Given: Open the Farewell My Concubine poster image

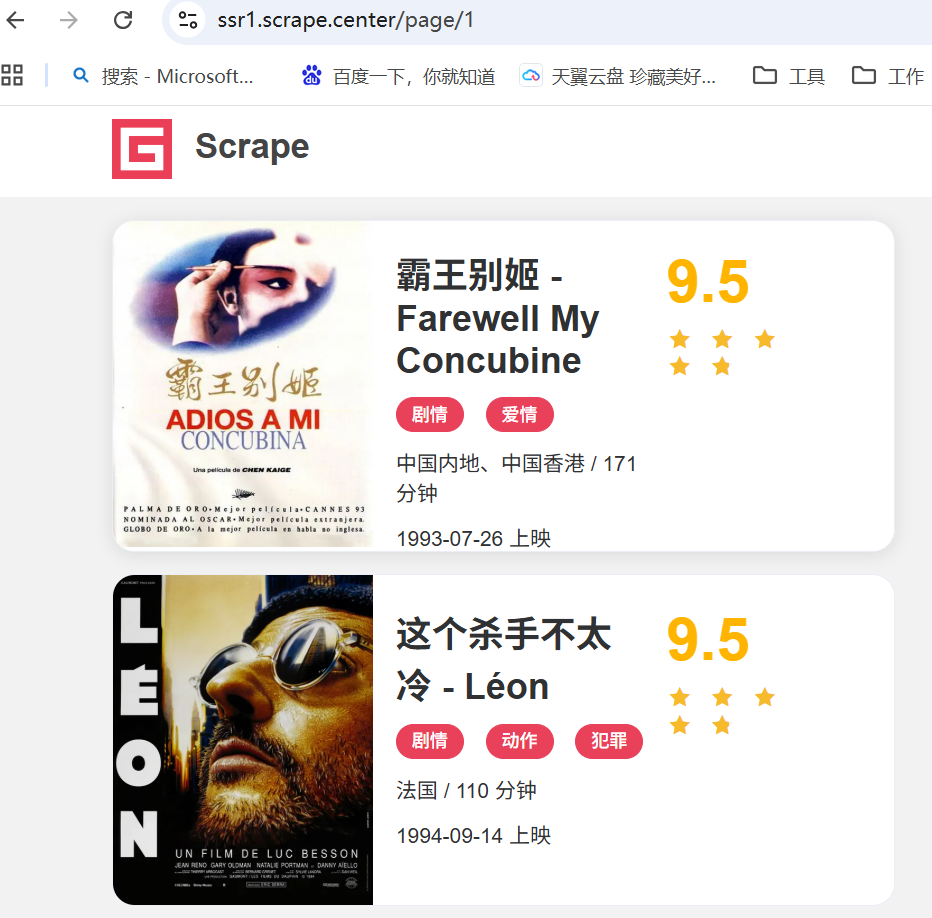Looking at the screenshot, I should point(243,385).
